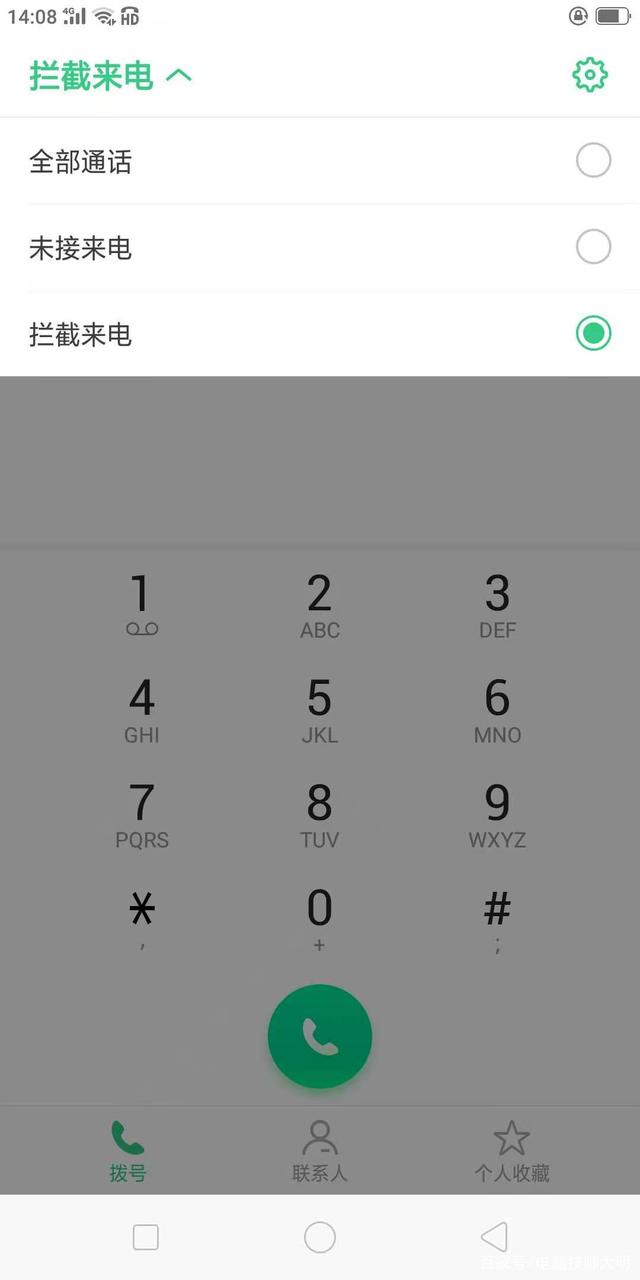640x1280 pixels.
Task: Collapse the 拦截来电 dropdown header
Action: (110, 76)
